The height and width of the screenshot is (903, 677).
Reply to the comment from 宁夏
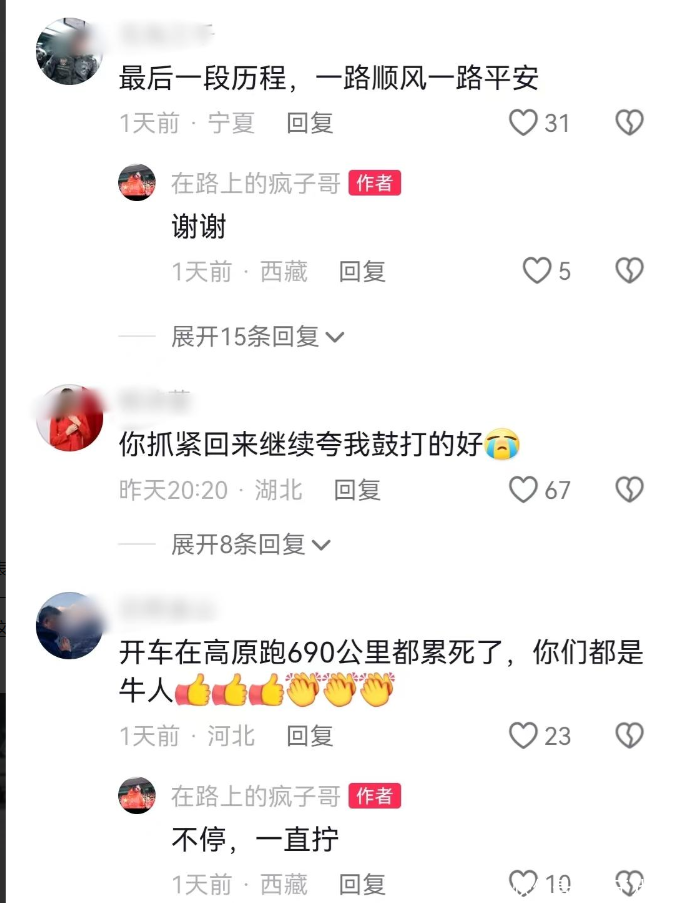pyautogui.click(x=309, y=123)
